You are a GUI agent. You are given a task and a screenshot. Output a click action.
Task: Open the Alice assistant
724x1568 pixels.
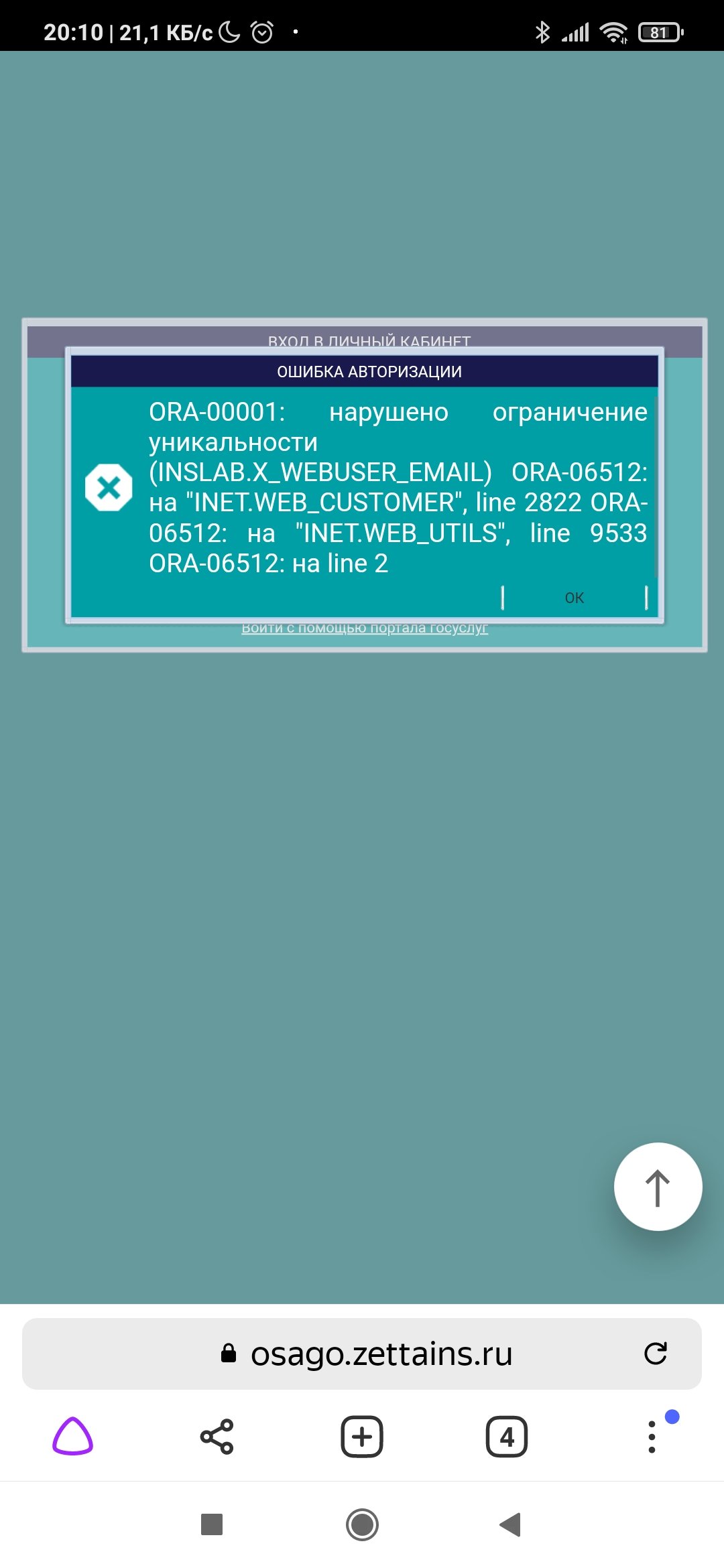[x=72, y=1437]
